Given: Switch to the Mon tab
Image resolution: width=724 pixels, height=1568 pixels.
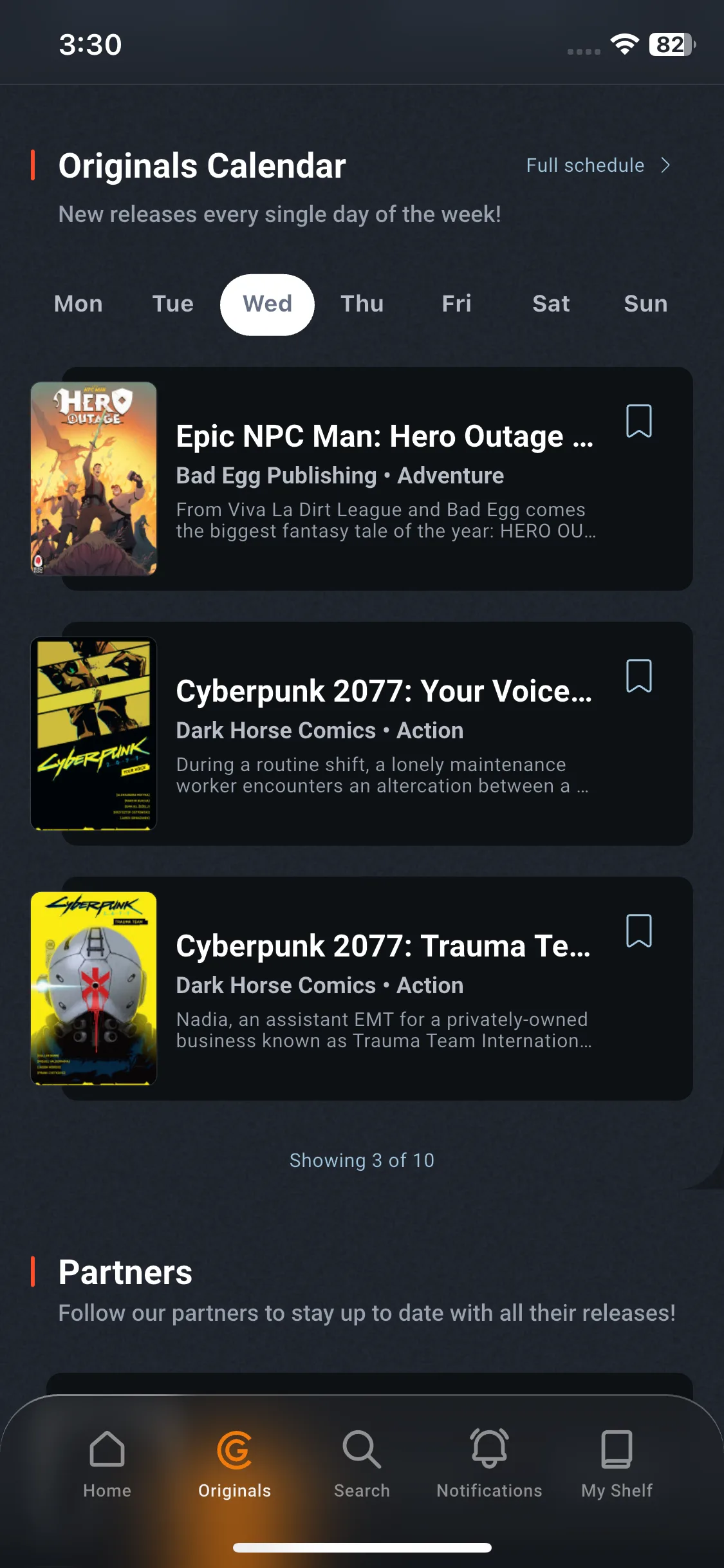Looking at the screenshot, I should [x=79, y=304].
